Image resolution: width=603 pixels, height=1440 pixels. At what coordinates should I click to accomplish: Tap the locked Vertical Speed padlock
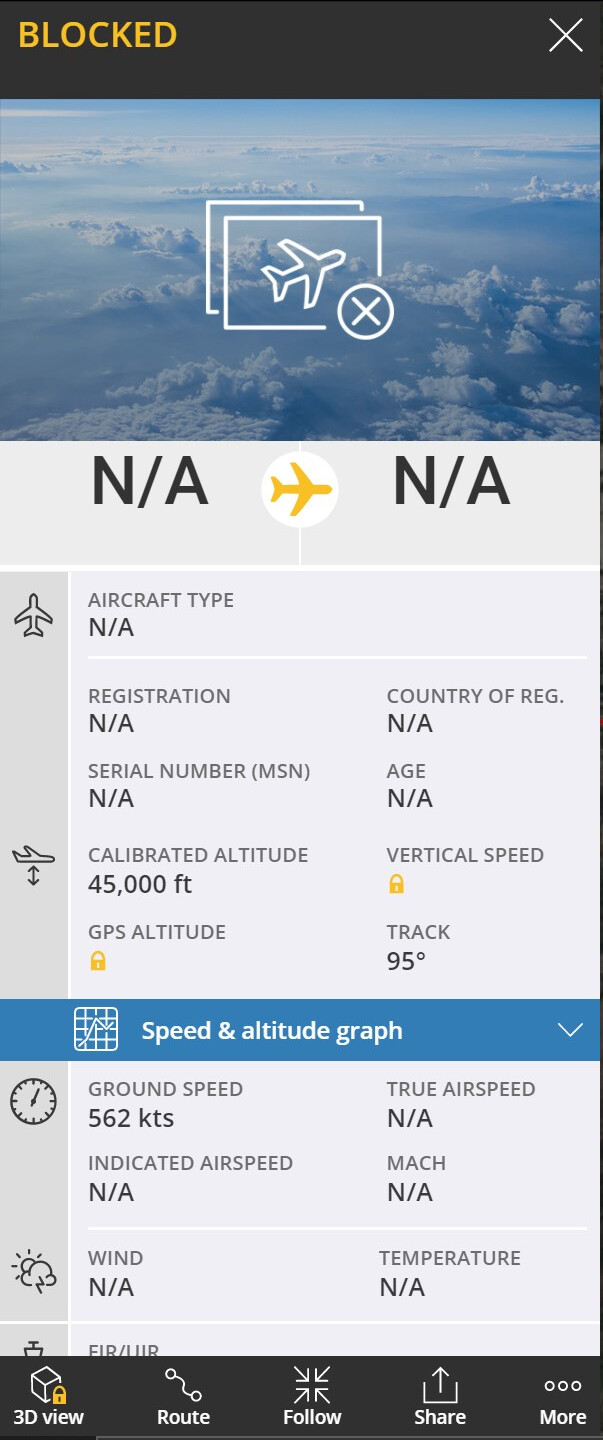396,884
